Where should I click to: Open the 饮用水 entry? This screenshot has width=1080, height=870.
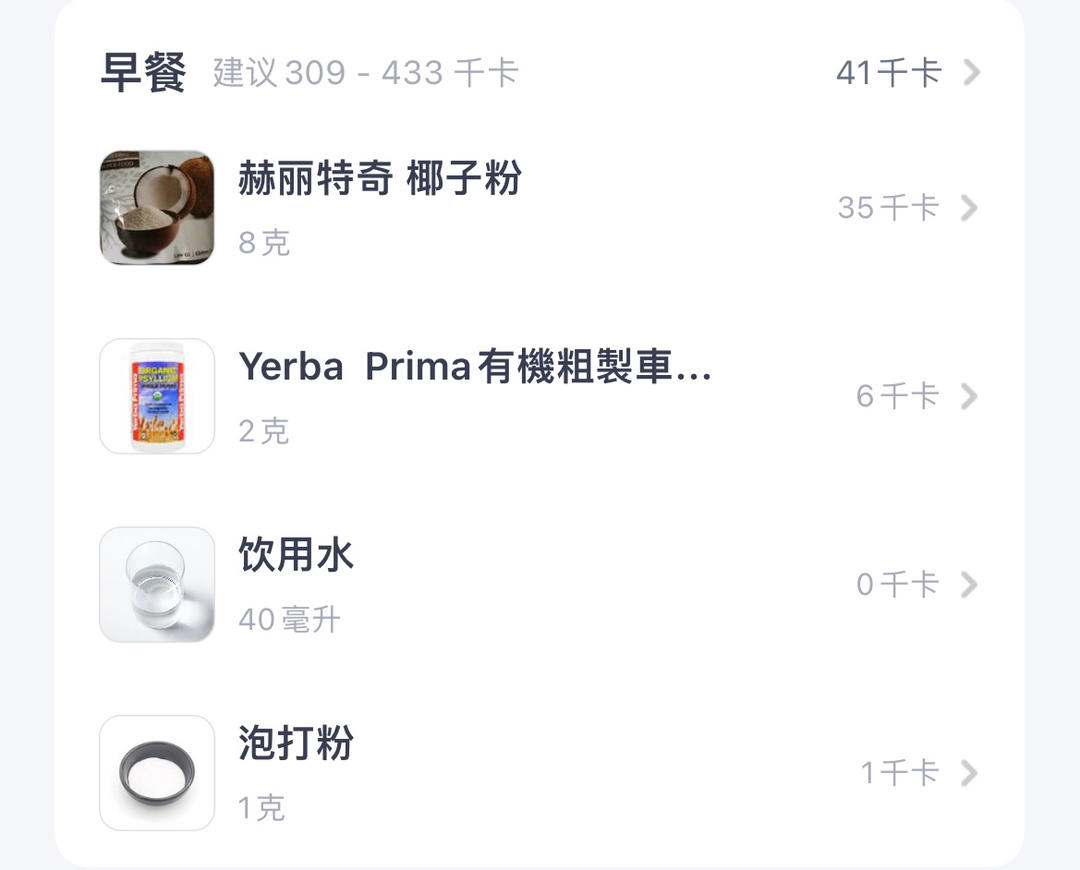296,555
